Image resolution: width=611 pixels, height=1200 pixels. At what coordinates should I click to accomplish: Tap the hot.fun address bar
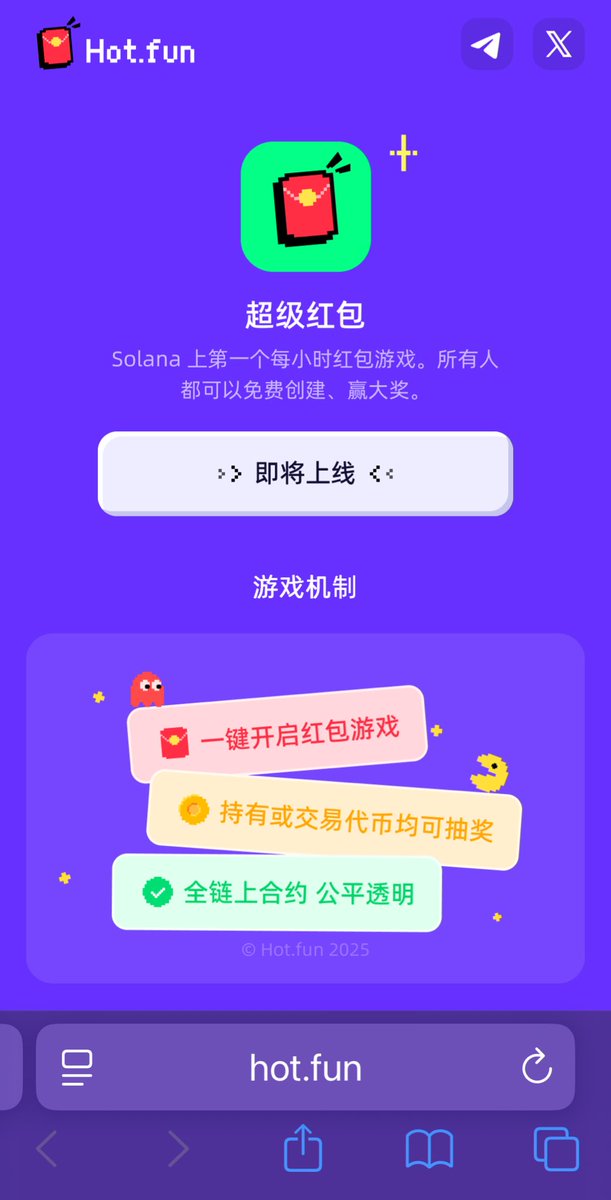tap(305, 1068)
